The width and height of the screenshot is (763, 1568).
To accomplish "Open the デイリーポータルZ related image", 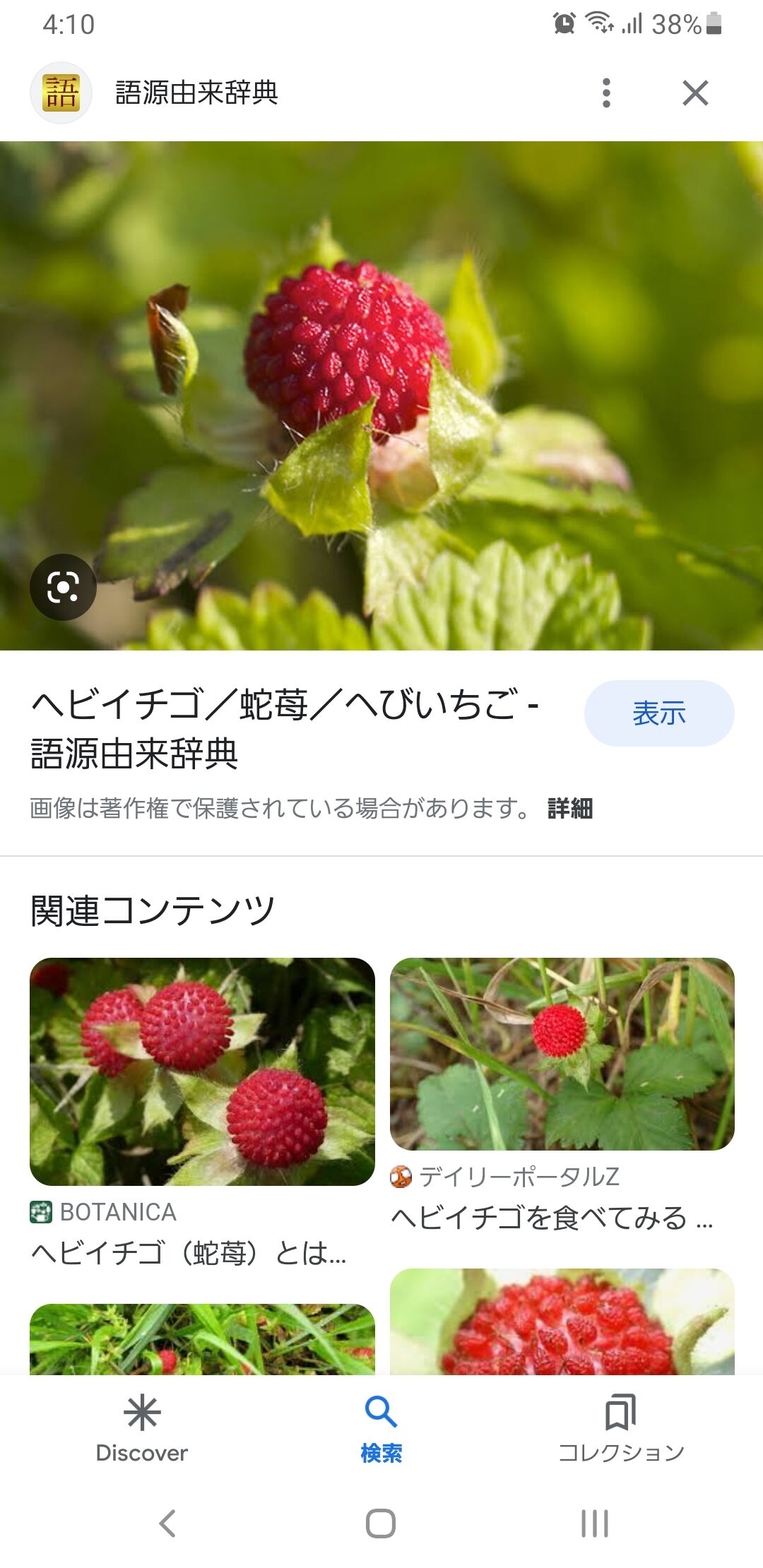I will tap(562, 1054).
